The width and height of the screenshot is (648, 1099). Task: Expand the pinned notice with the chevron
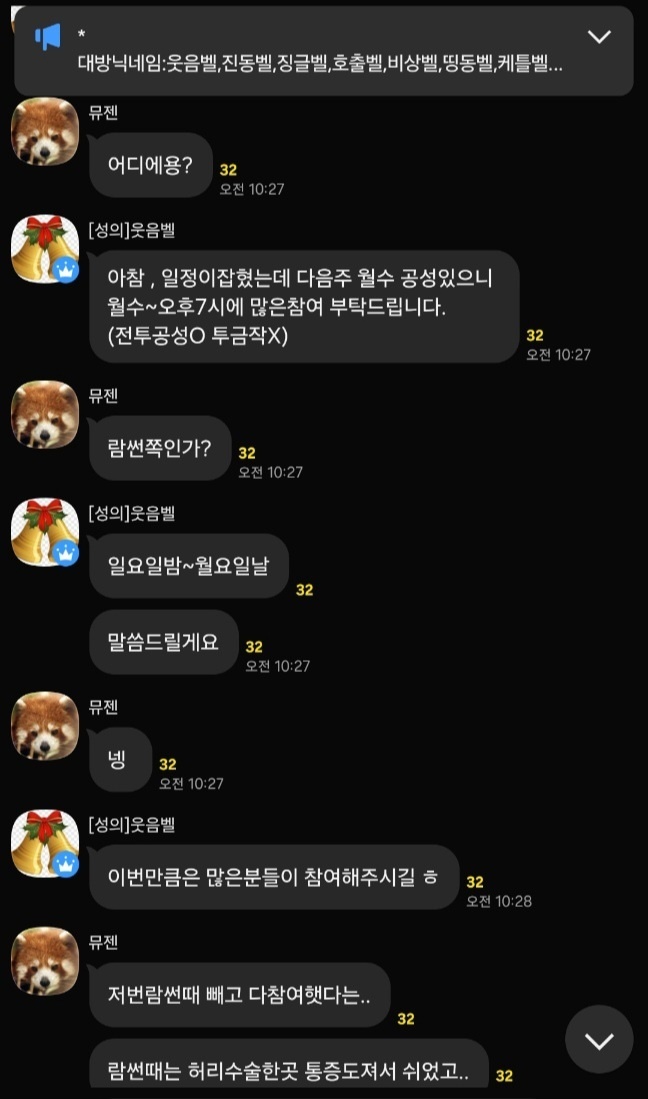tap(599, 38)
